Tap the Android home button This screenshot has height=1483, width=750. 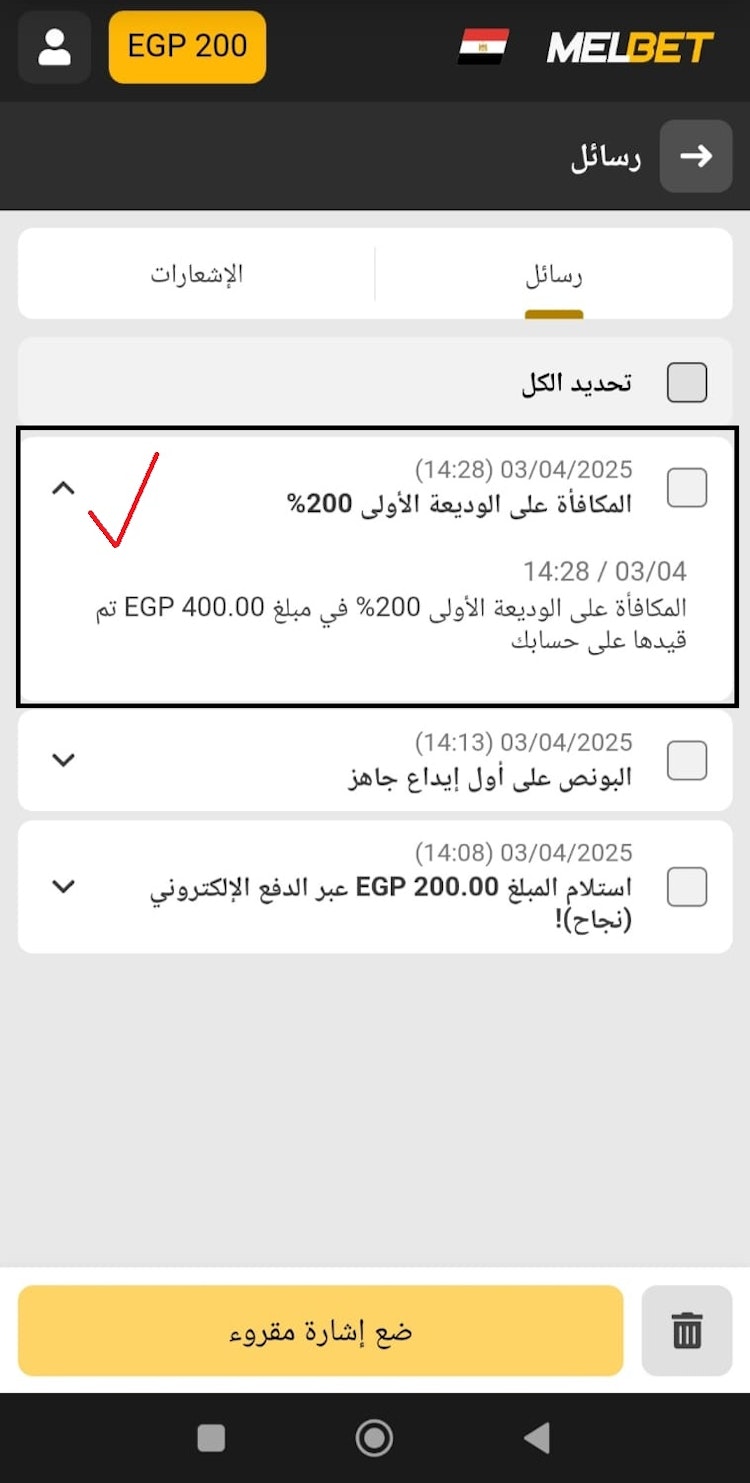374,1436
